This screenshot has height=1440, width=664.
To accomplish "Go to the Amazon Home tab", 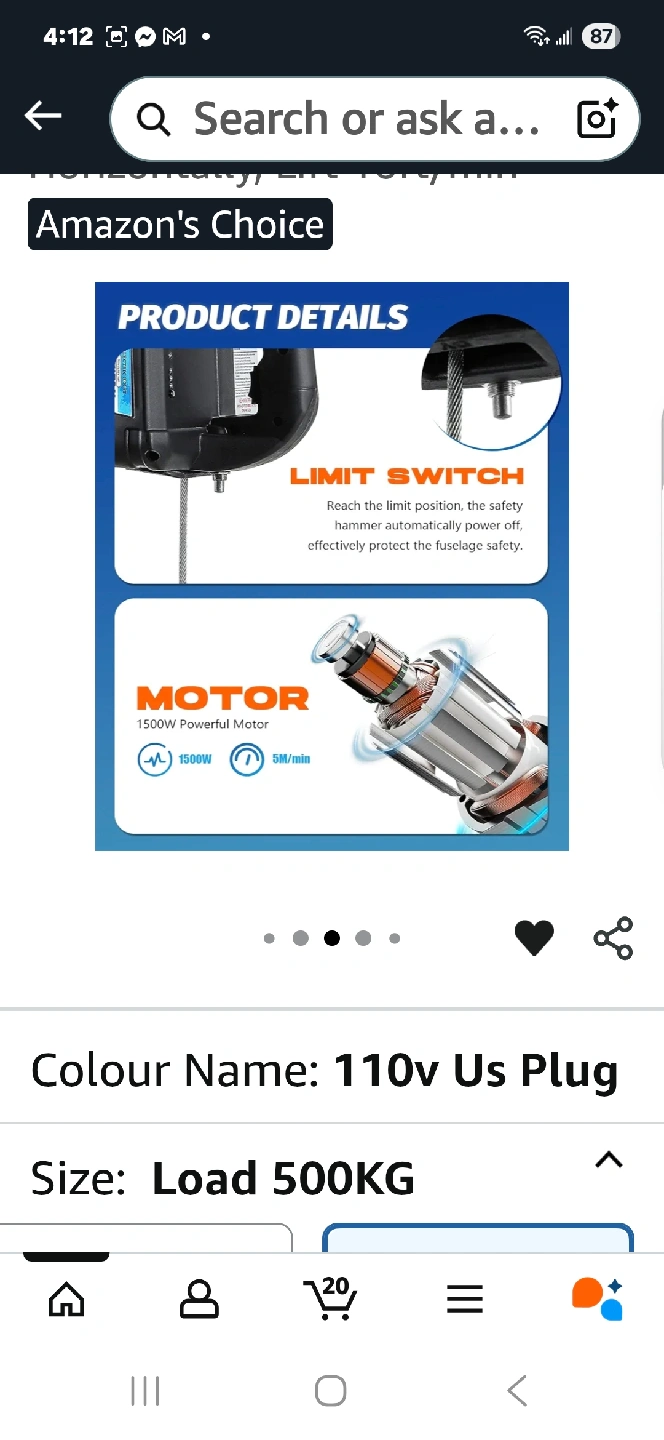I will [x=67, y=1299].
